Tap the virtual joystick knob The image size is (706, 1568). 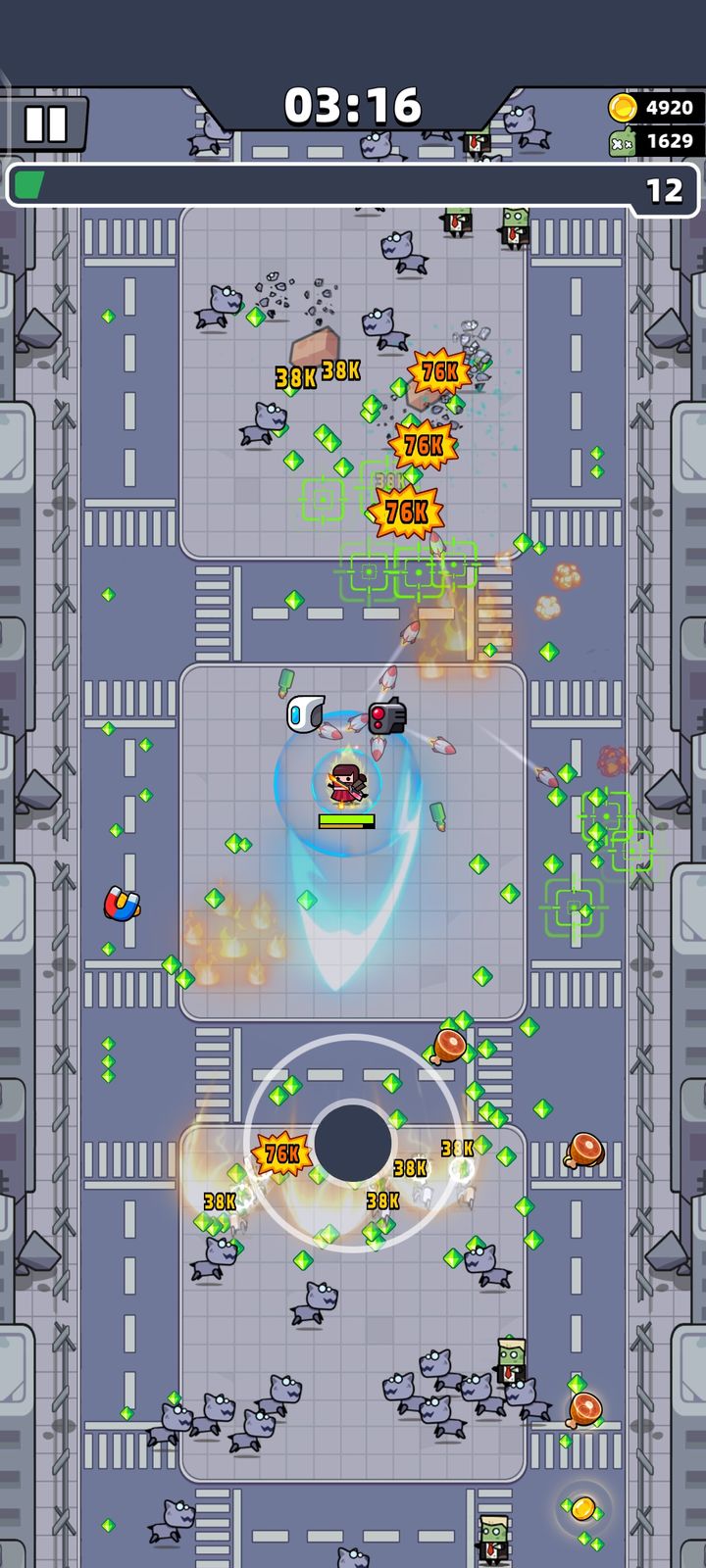point(353,1143)
